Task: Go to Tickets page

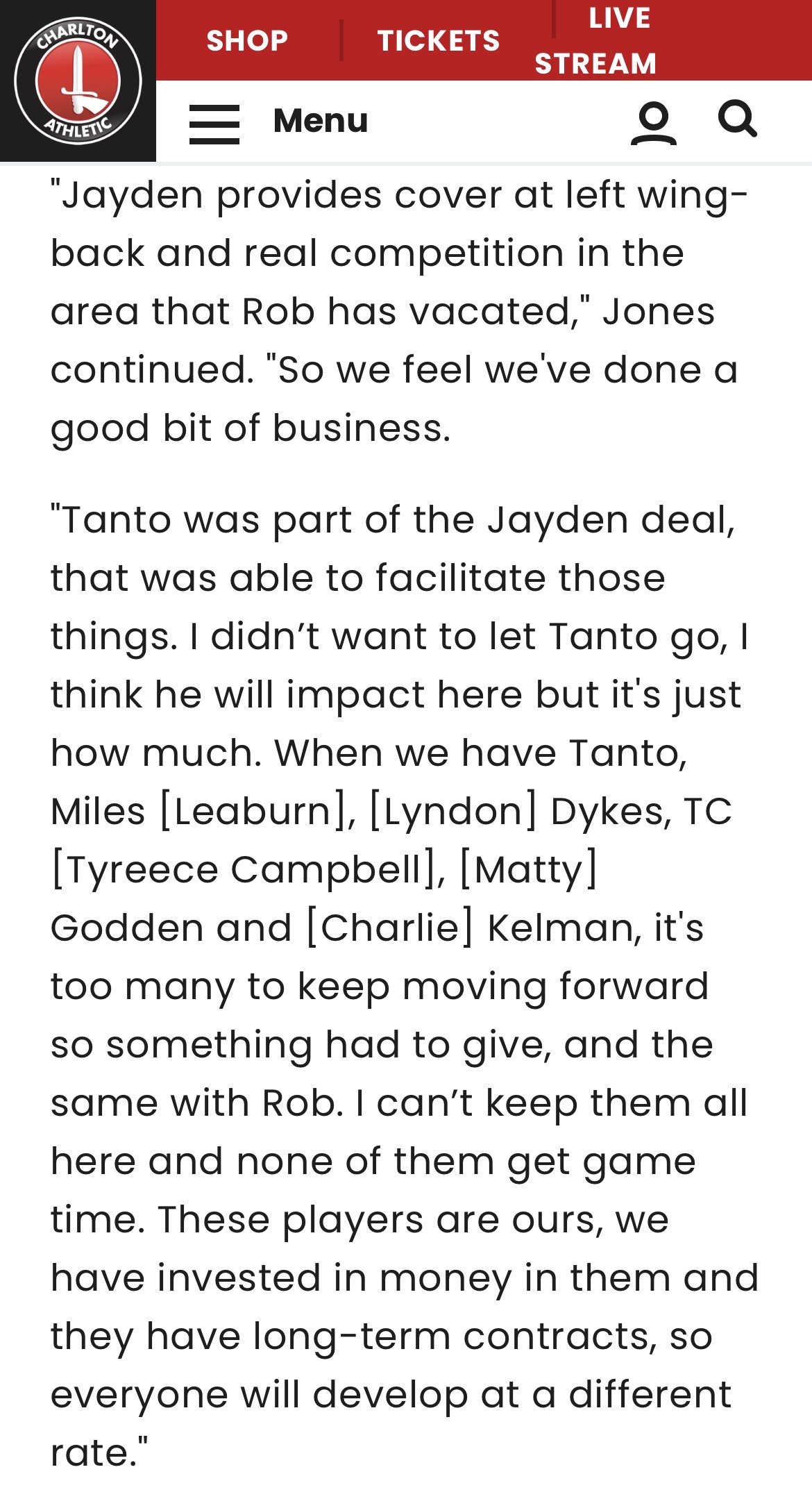Action: 439,40
